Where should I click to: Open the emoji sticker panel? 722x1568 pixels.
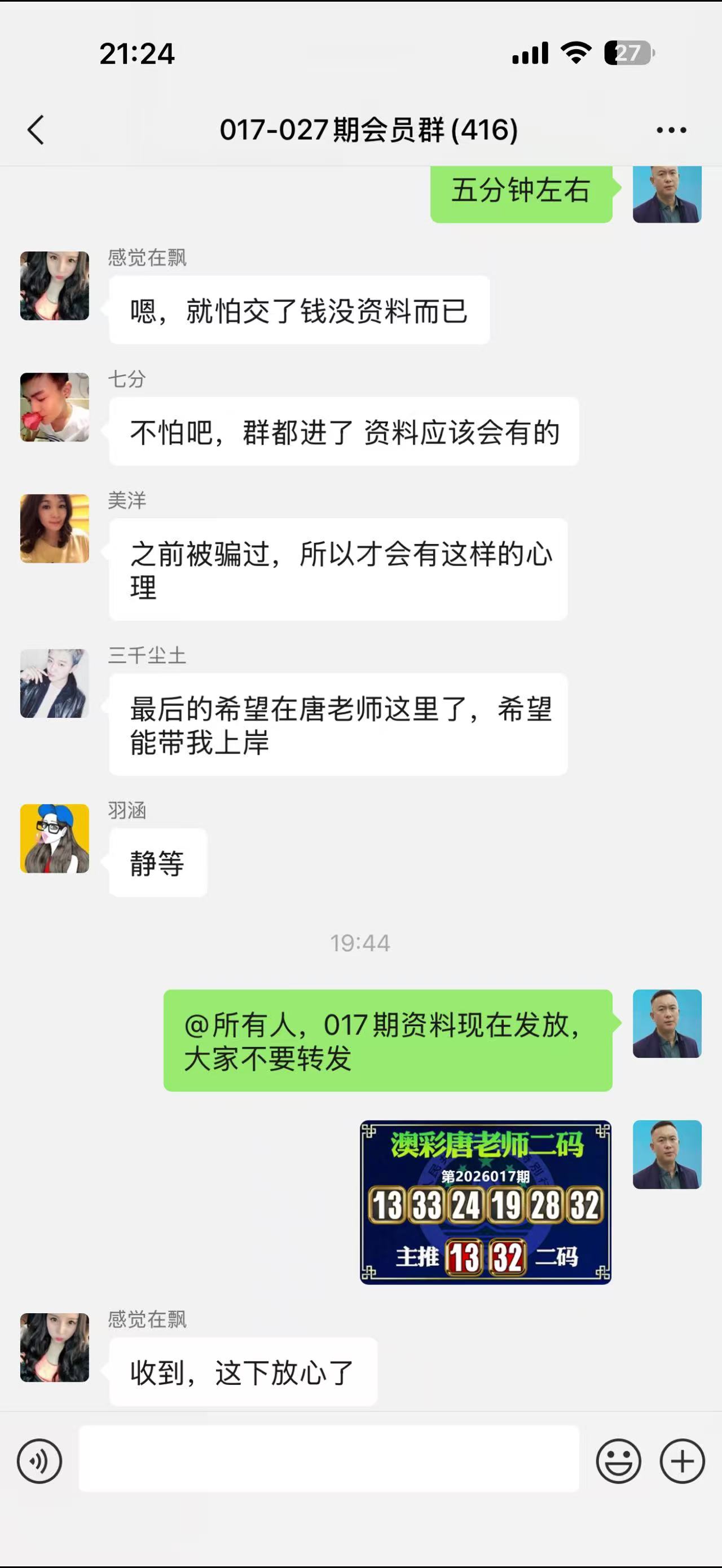[x=619, y=1461]
